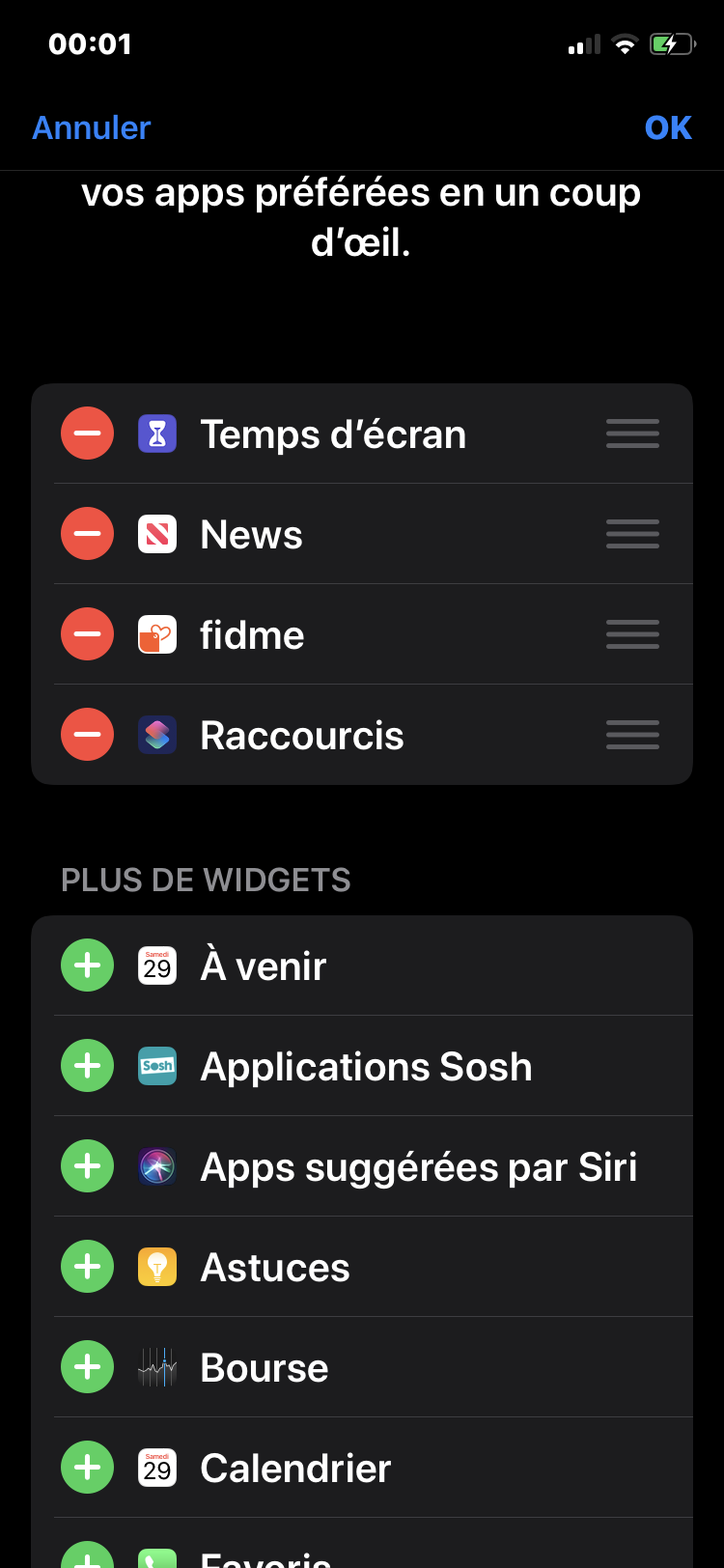This screenshot has height=1568, width=724.
Task: Confirm changes with the OK button
Action: (668, 127)
